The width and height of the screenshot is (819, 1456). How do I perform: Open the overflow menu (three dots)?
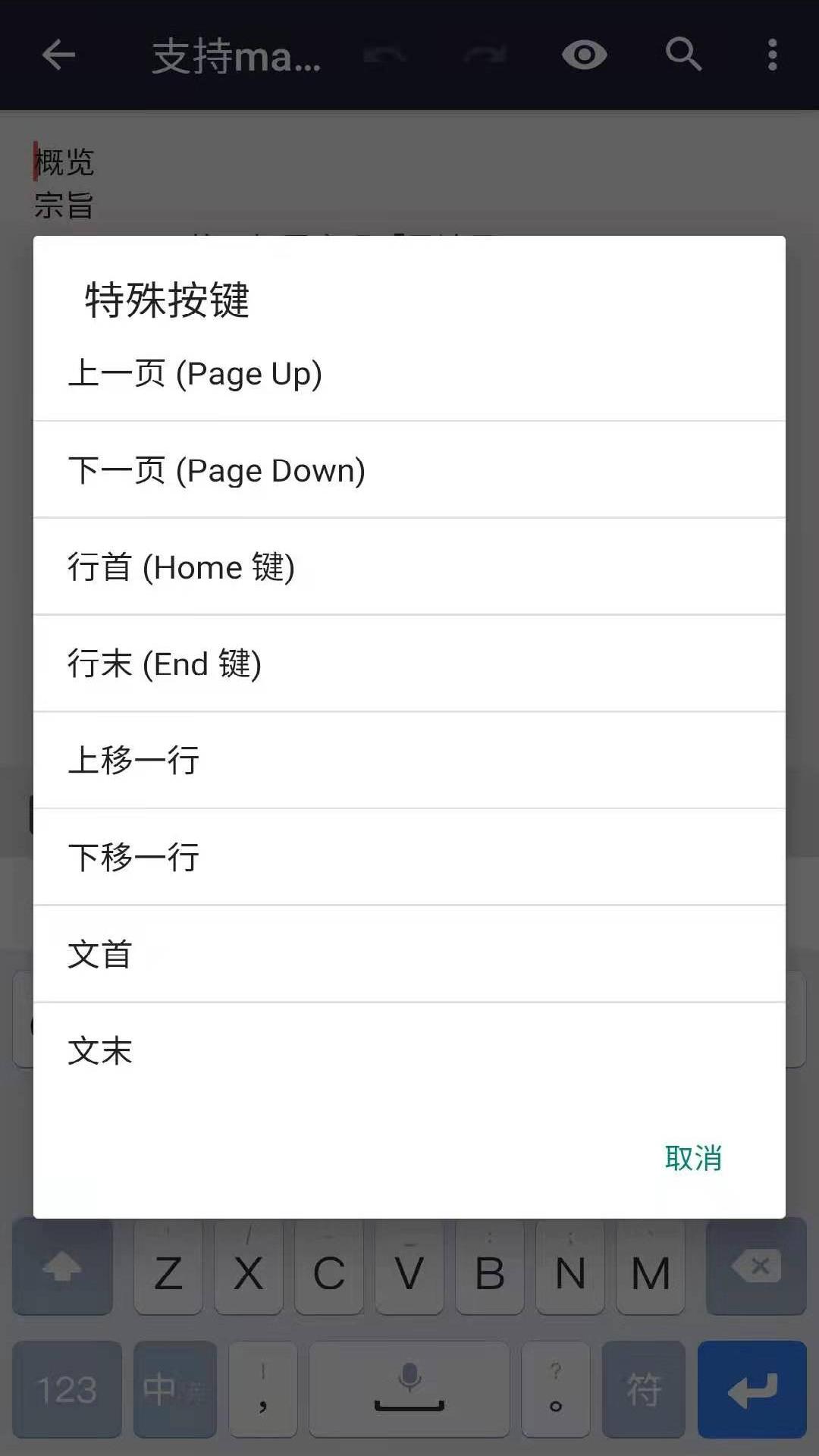[772, 55]
